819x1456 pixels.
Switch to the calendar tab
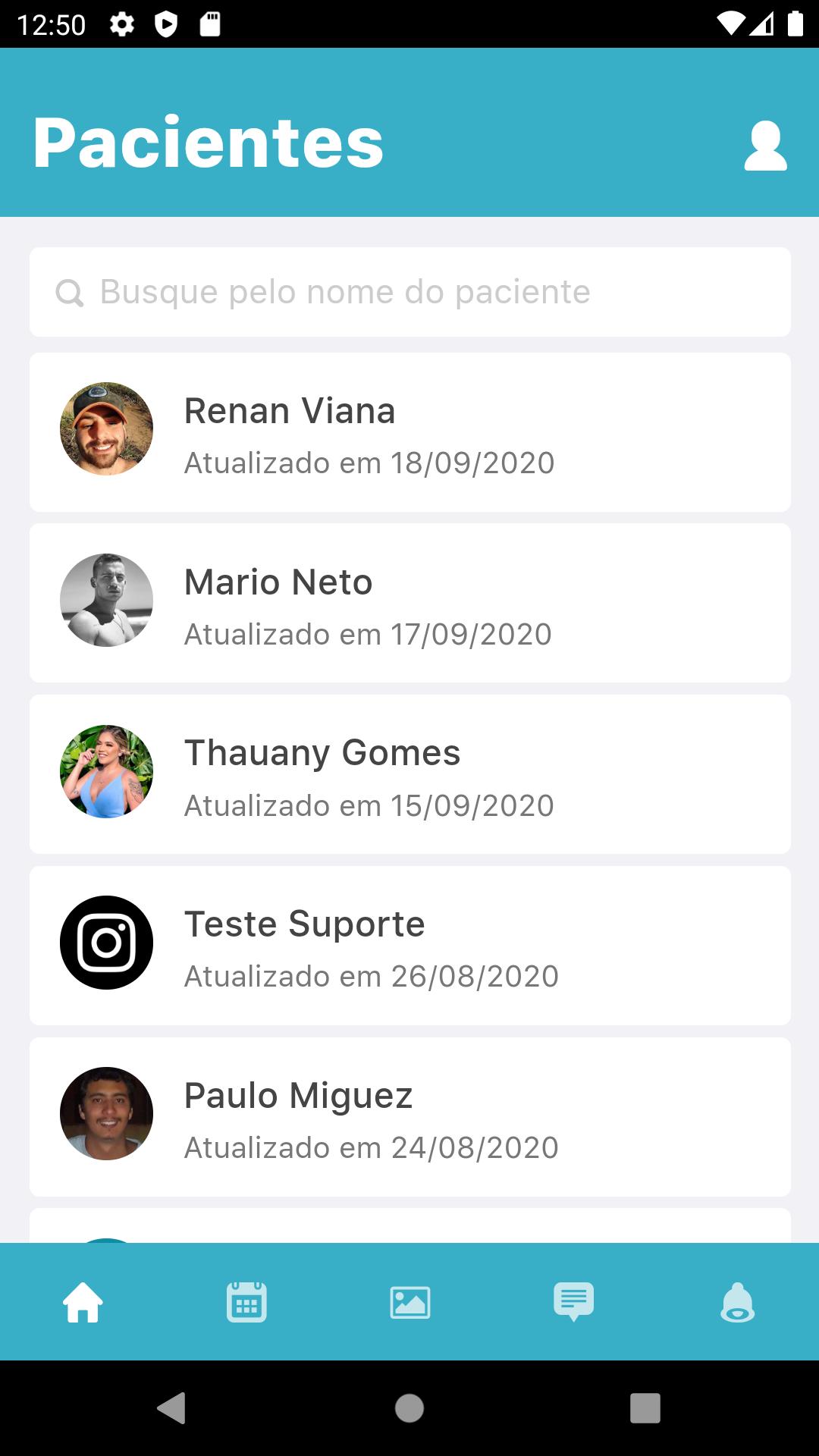click(x=246, y=1302)
